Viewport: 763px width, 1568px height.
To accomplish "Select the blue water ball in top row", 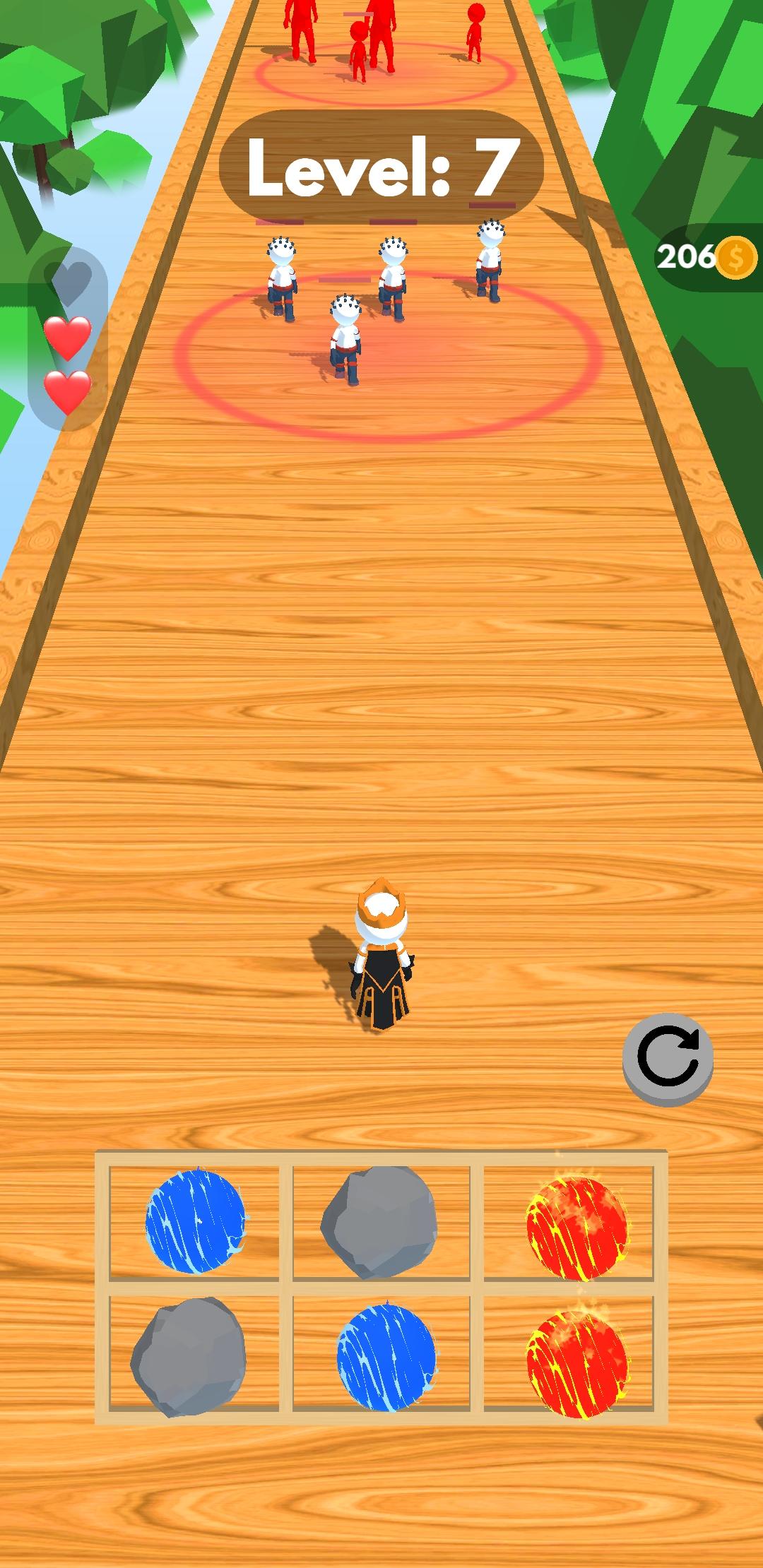I will 195,1221.
